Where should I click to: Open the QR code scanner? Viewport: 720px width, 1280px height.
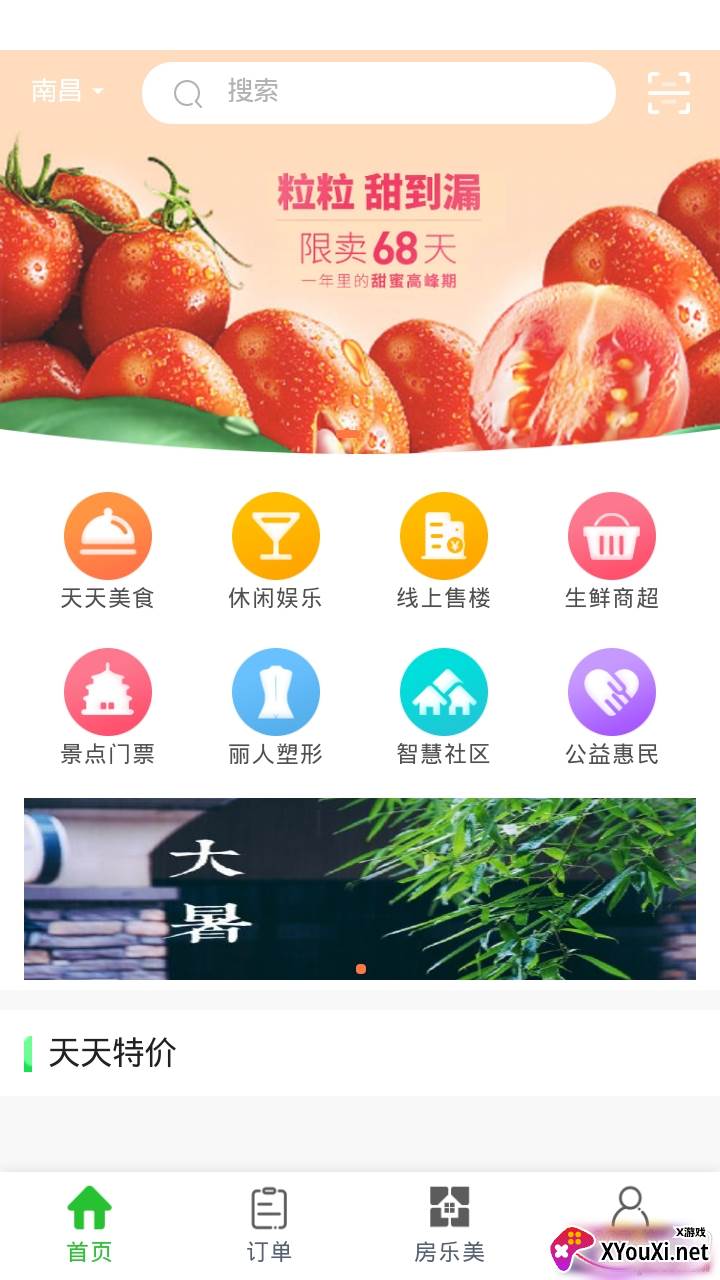tap(668, 93)
